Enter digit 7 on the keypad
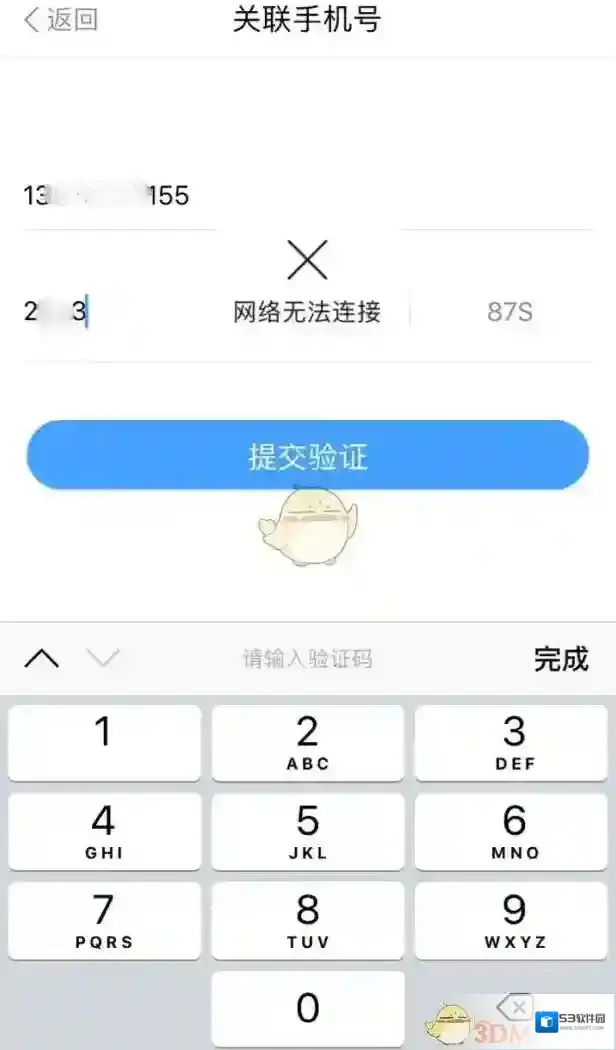 point(104,920)
